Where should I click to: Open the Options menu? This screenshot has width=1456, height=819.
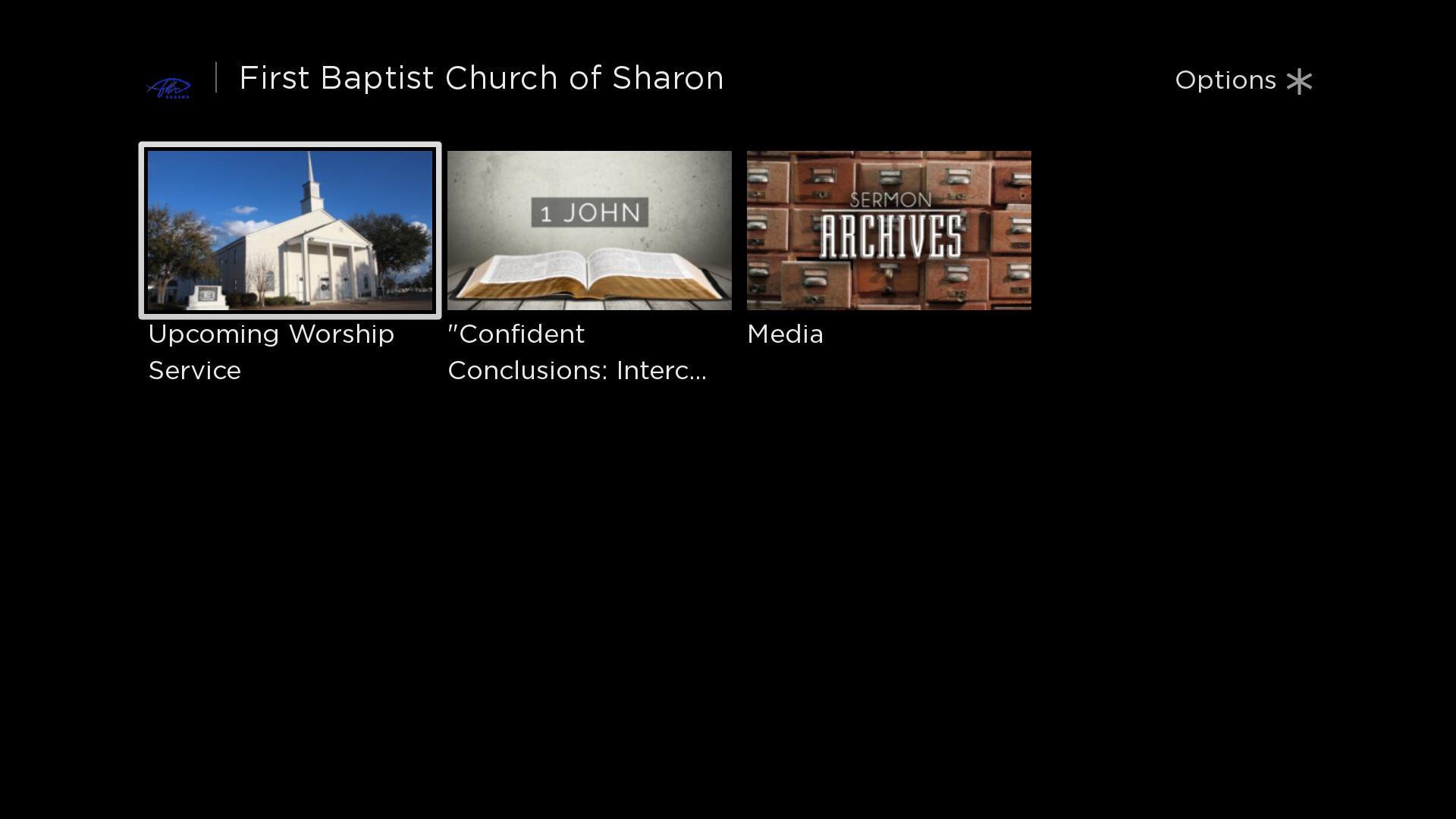[1242, 80]
